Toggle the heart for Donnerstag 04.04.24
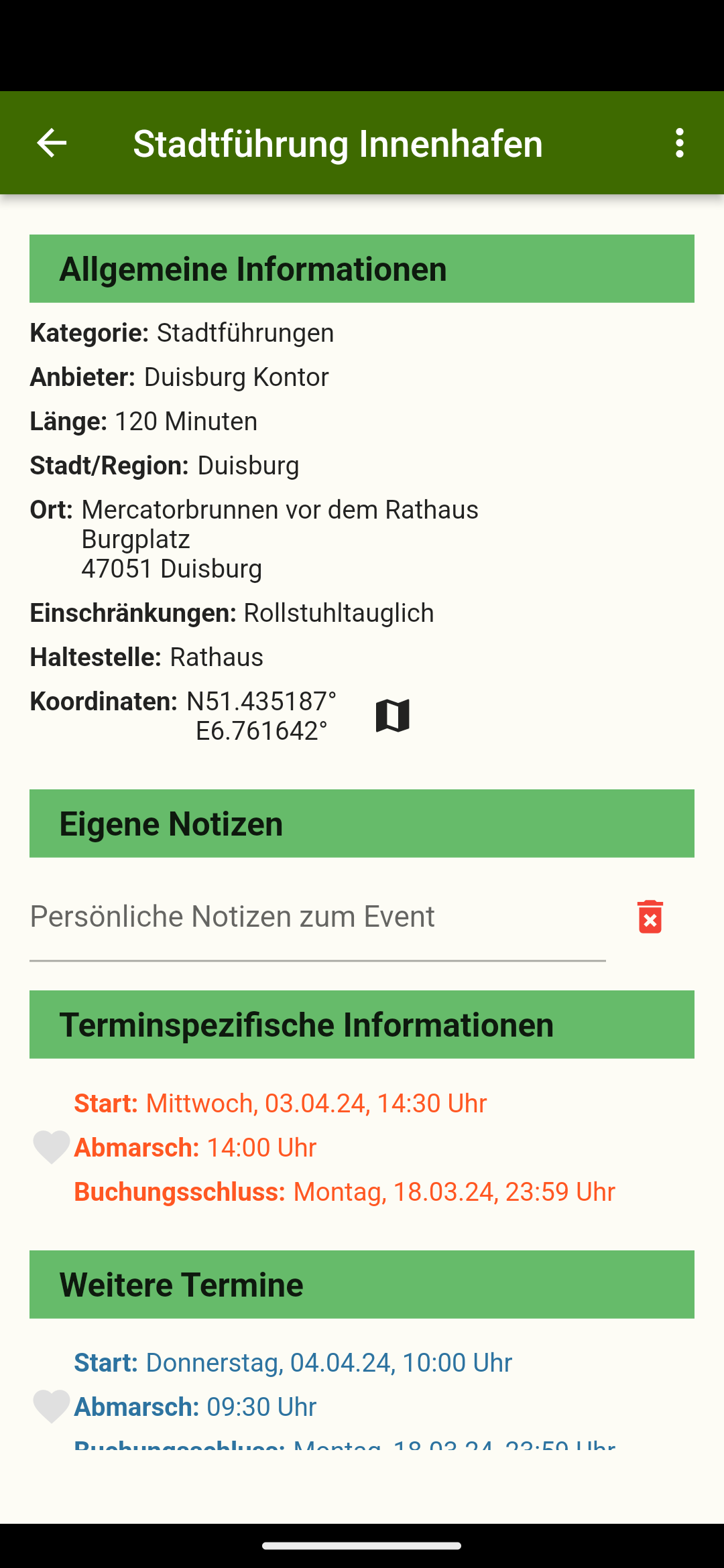The height and width of the screenshot is (1568, 724). (x=50, y=1407)
